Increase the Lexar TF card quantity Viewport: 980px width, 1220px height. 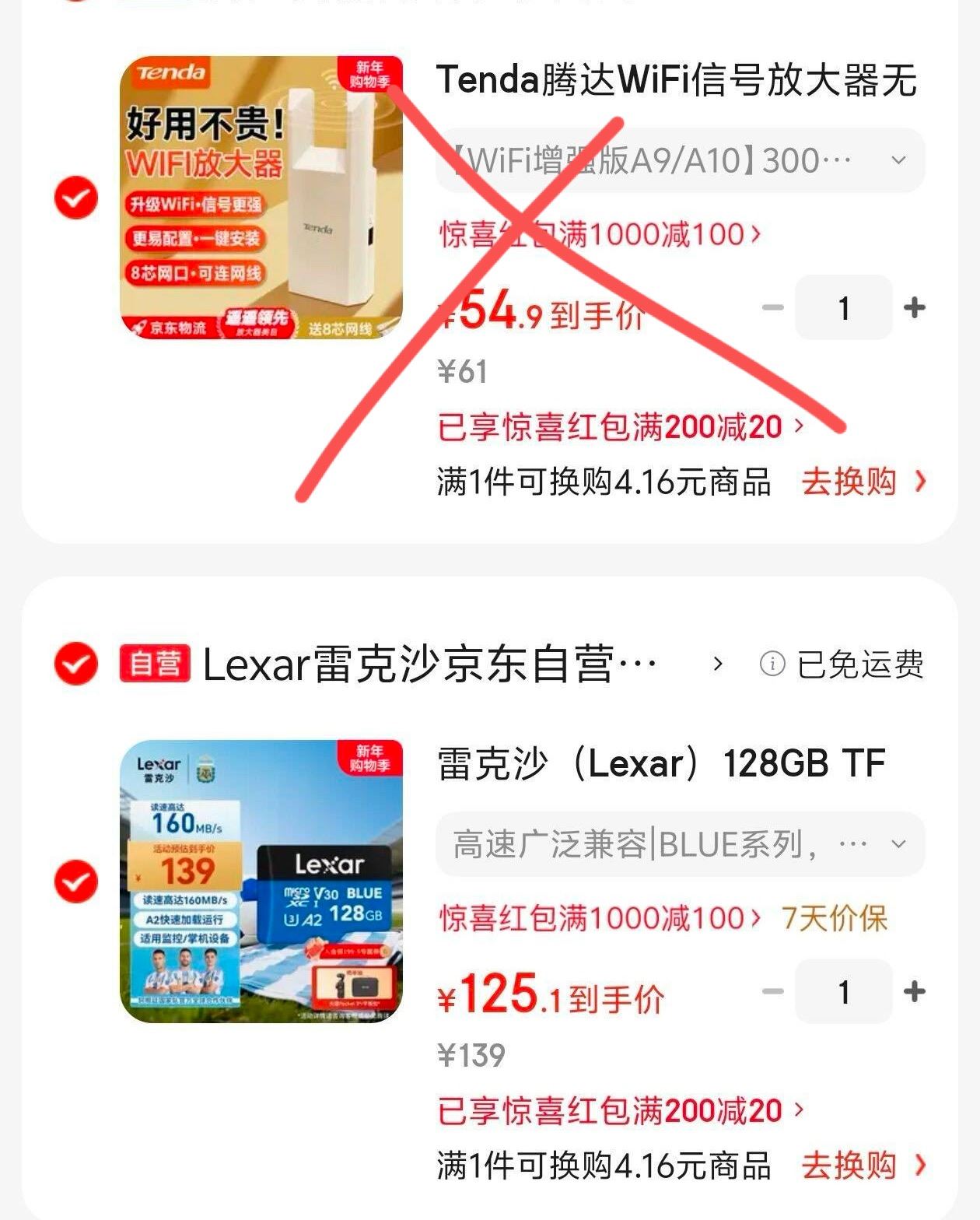pos(915,992)
